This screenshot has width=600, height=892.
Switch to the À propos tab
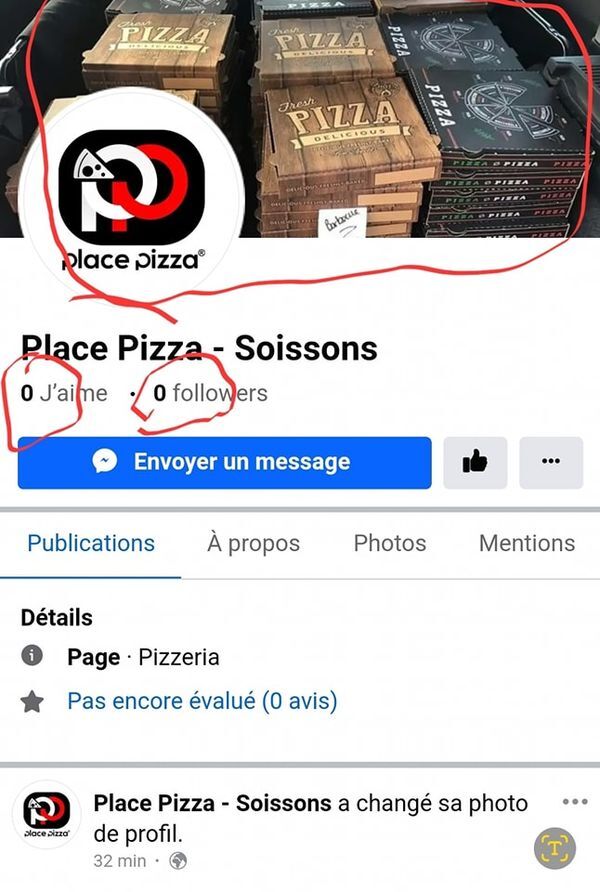pos(253,543)
